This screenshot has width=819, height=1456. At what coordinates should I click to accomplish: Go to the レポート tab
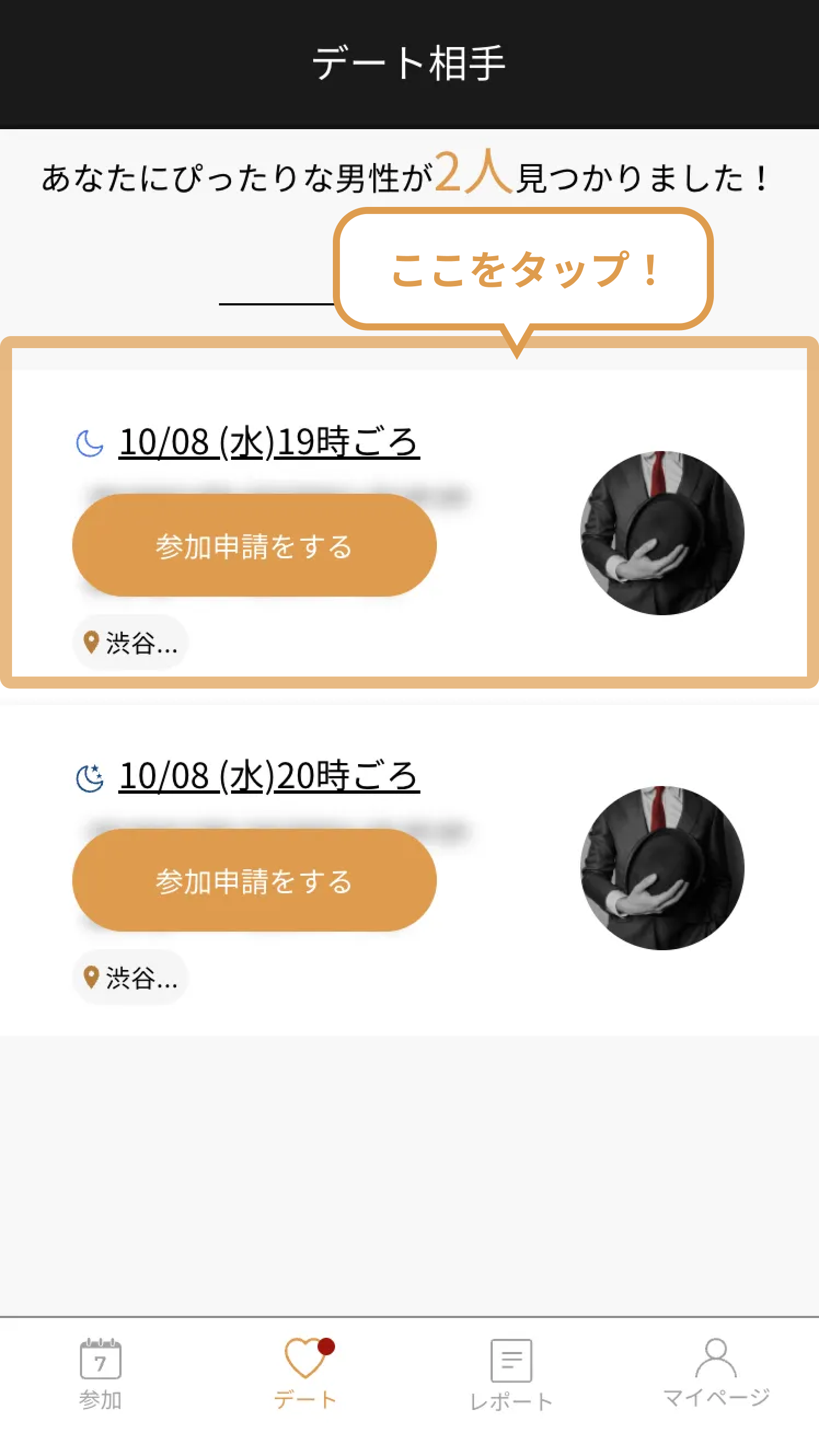click(511, 1373)
